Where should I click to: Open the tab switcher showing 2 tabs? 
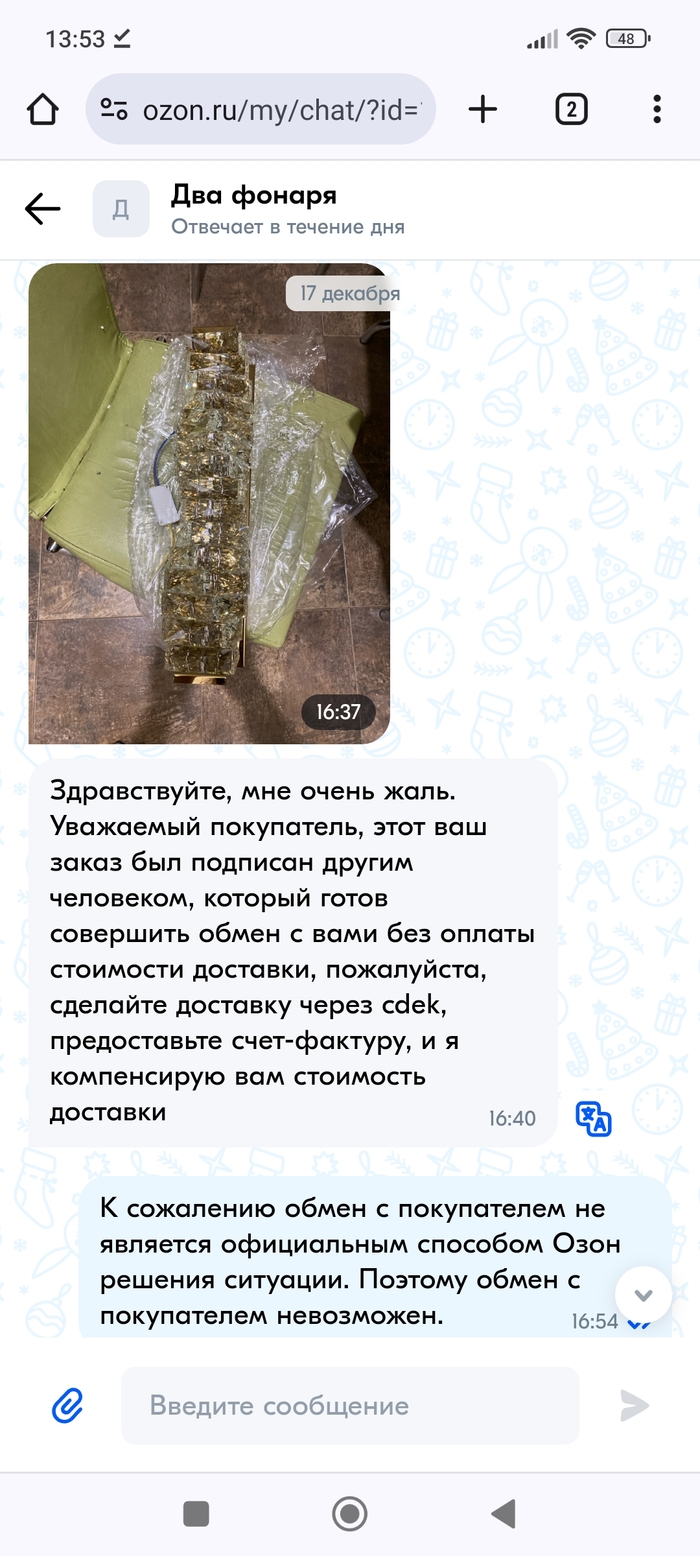[571, 109]
